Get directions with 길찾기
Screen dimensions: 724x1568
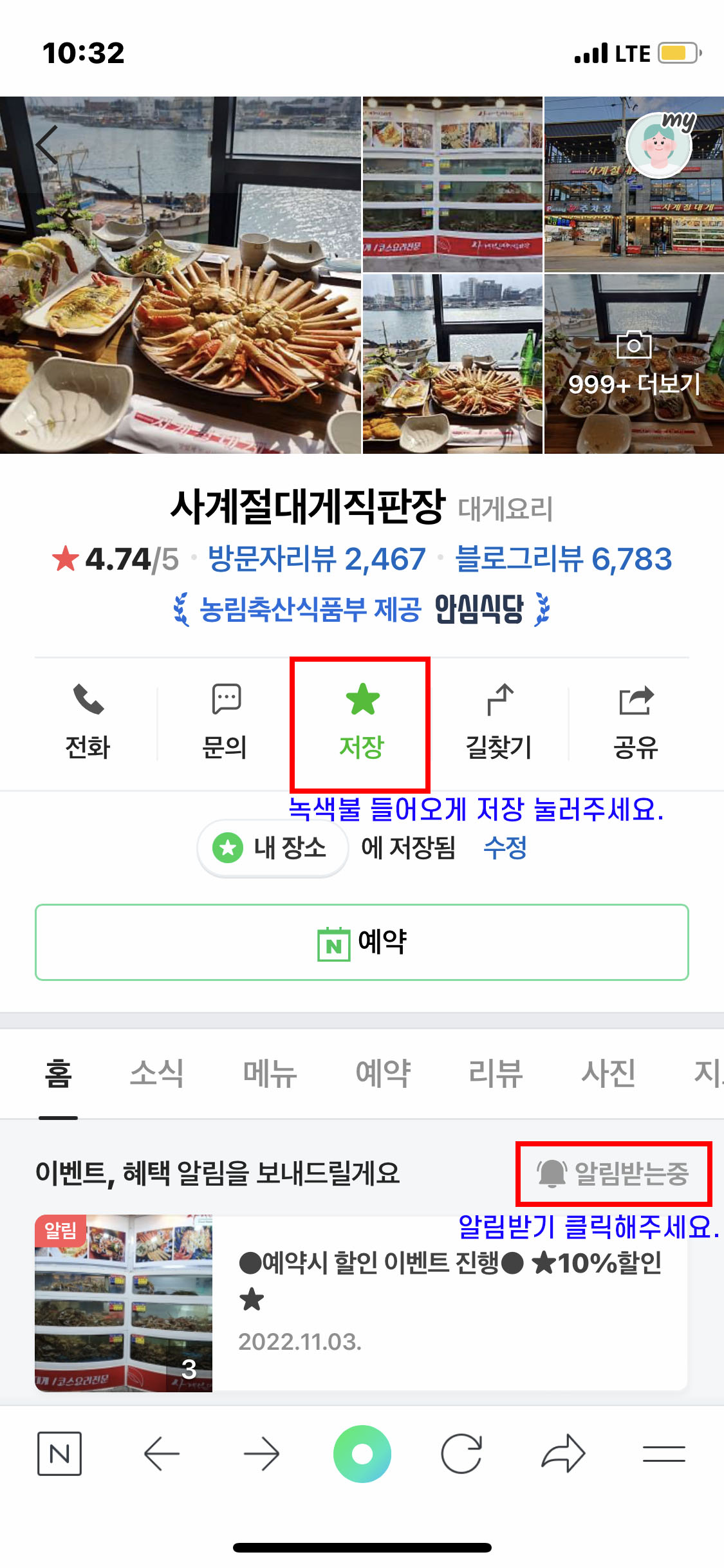point(499,721)
